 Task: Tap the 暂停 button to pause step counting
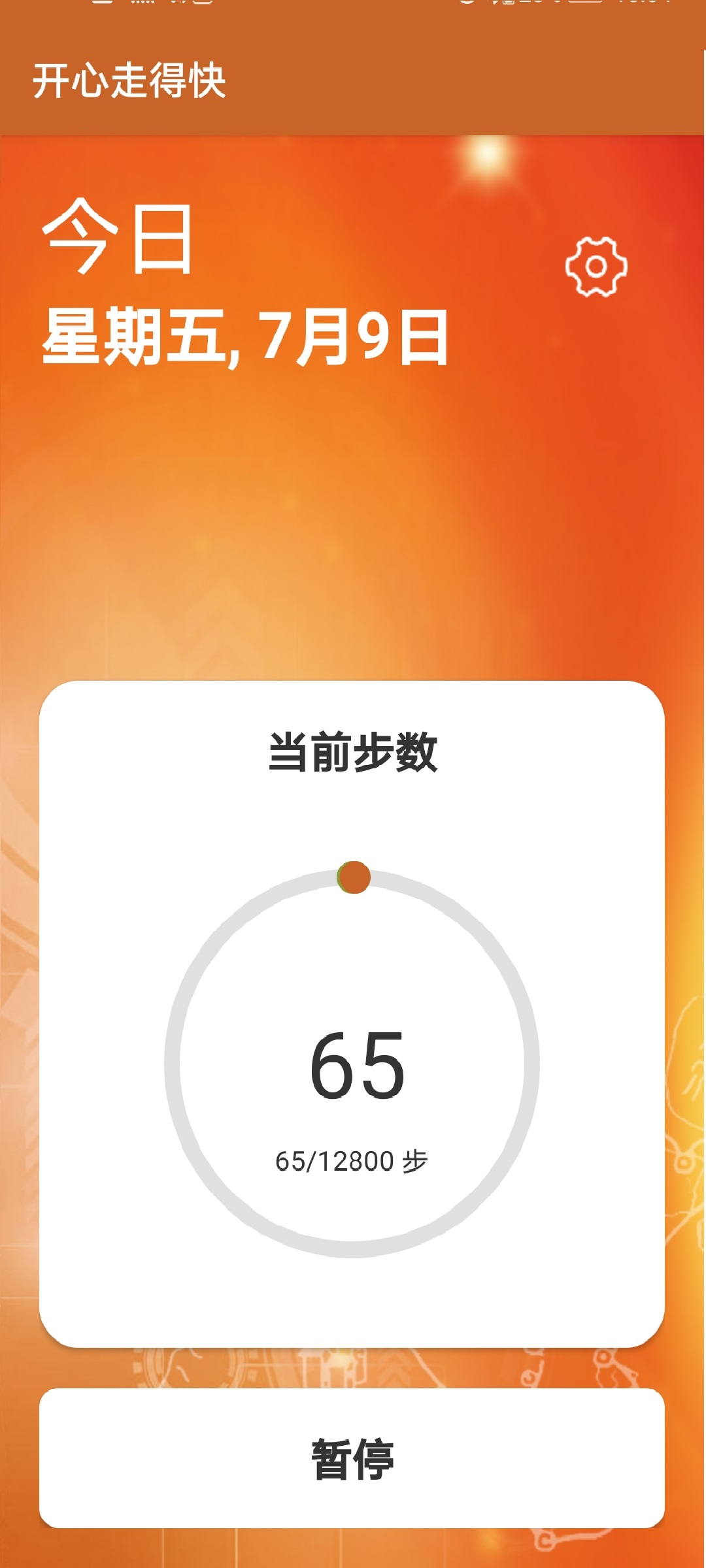tap(352, 1458)
